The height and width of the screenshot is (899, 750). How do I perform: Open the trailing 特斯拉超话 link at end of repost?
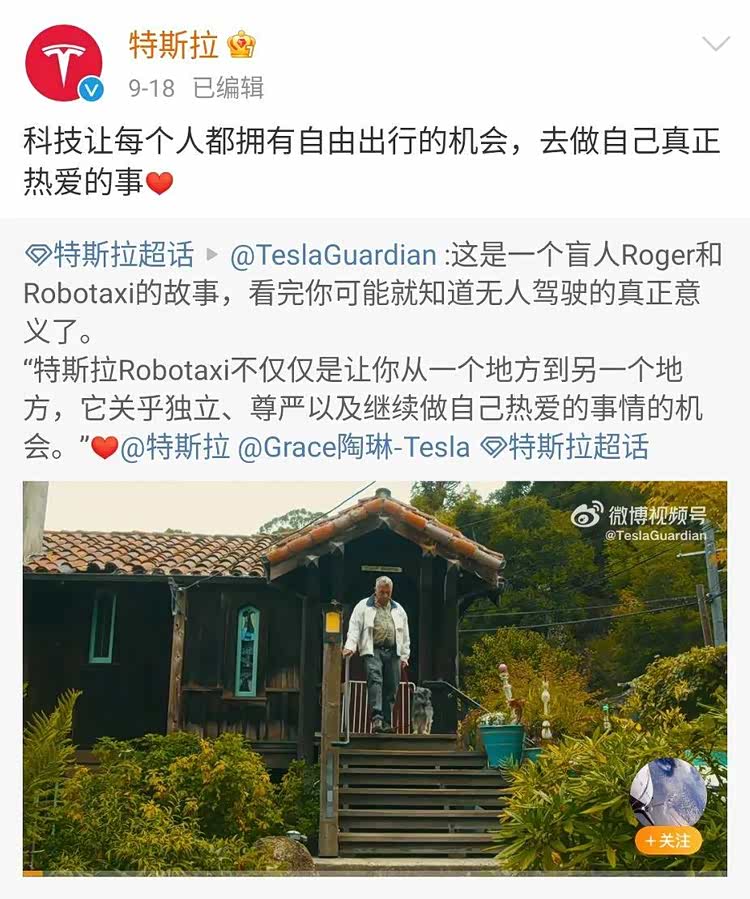pyautogui.click(x=565, y=446)
